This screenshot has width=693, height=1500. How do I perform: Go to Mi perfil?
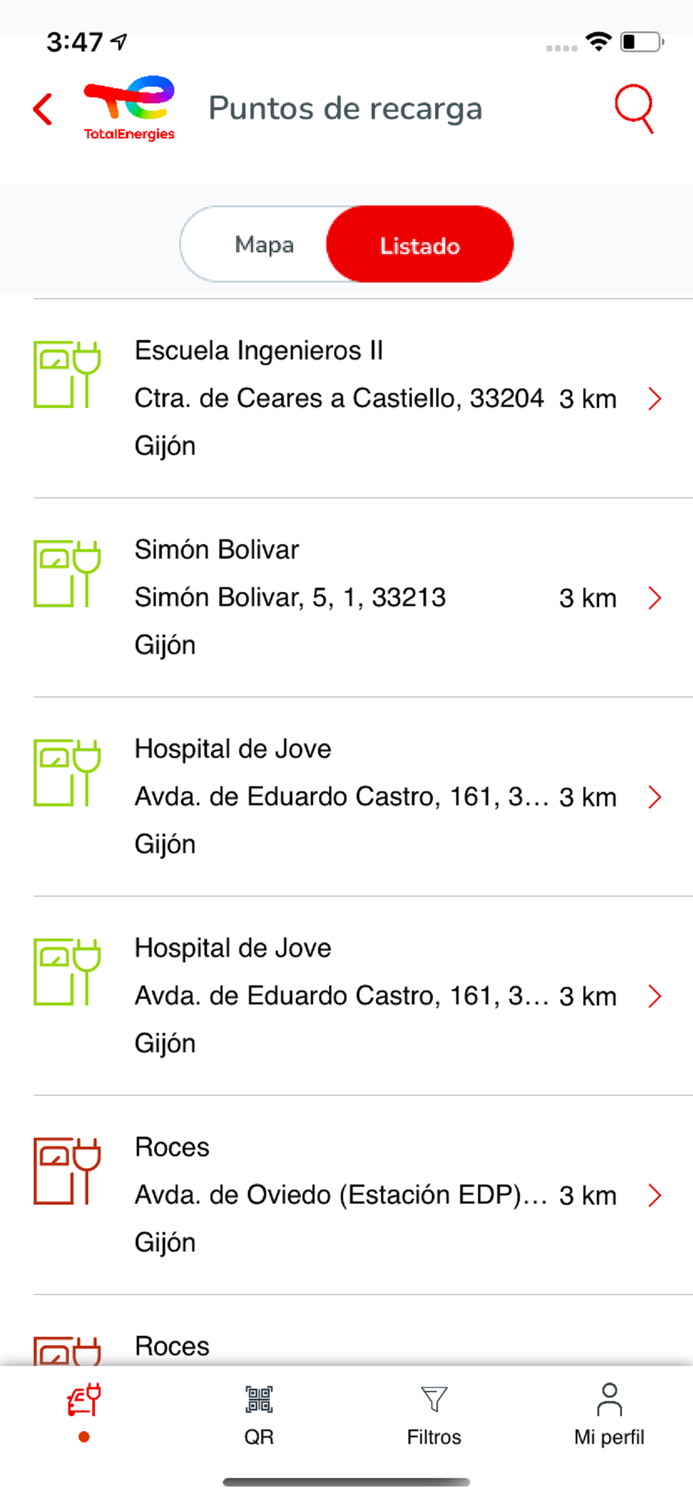609,1415
